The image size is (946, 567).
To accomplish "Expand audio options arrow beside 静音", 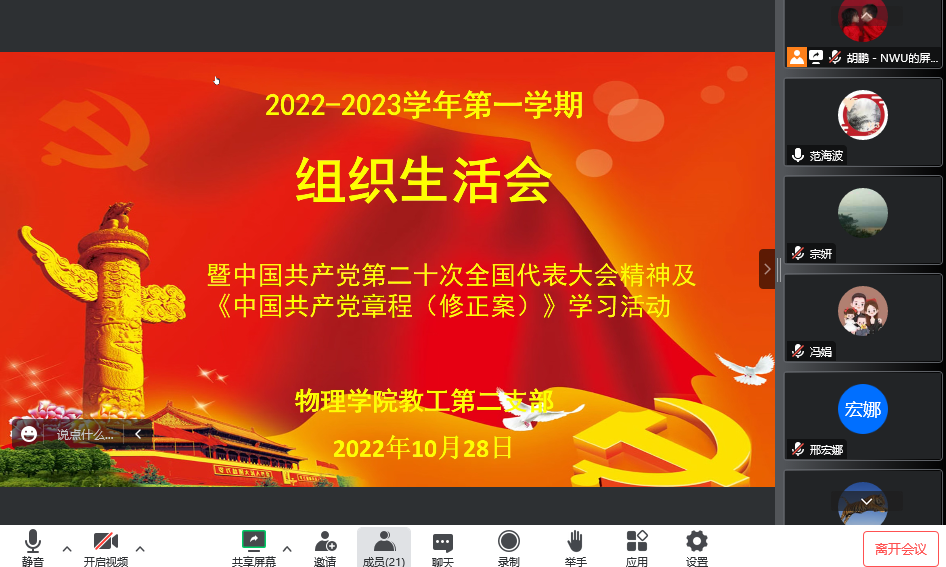I will point(67,548).
